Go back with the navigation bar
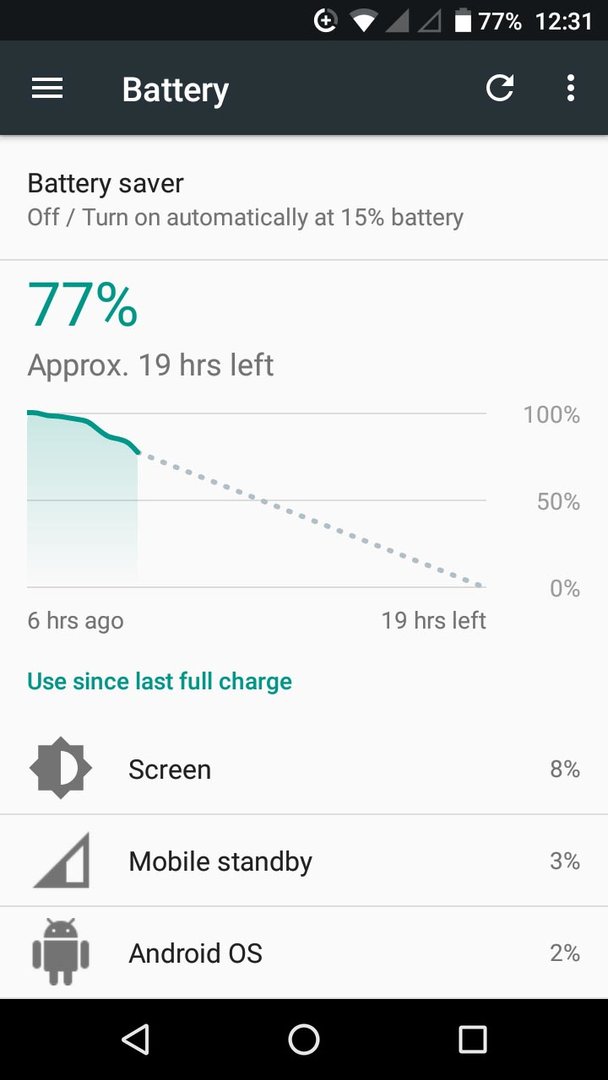This screenshot has width=608, height=1080. click(x=135, y=1039)
